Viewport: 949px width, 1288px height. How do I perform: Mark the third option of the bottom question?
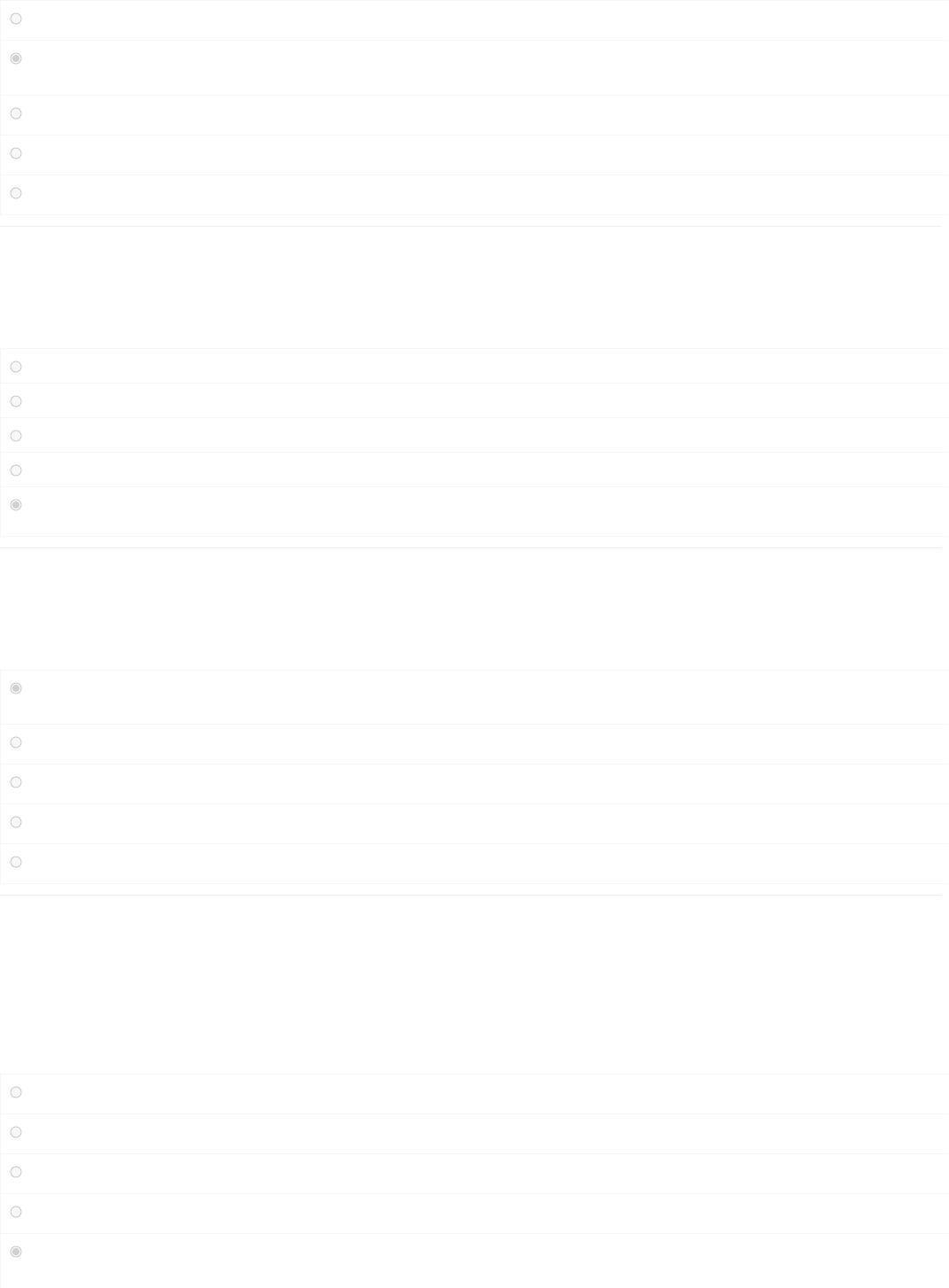coord(16,1172)
